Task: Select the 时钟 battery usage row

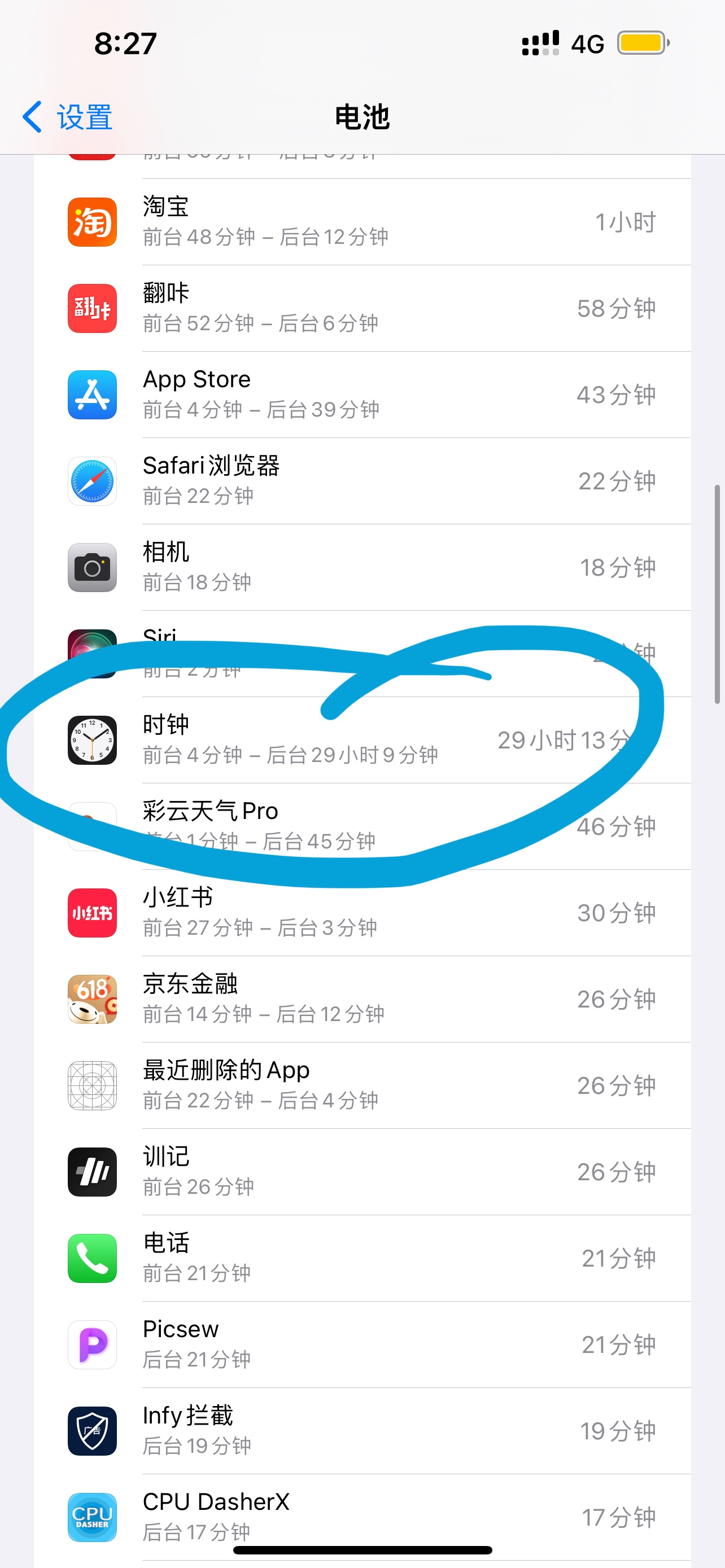Action: [x=361, y=740]
